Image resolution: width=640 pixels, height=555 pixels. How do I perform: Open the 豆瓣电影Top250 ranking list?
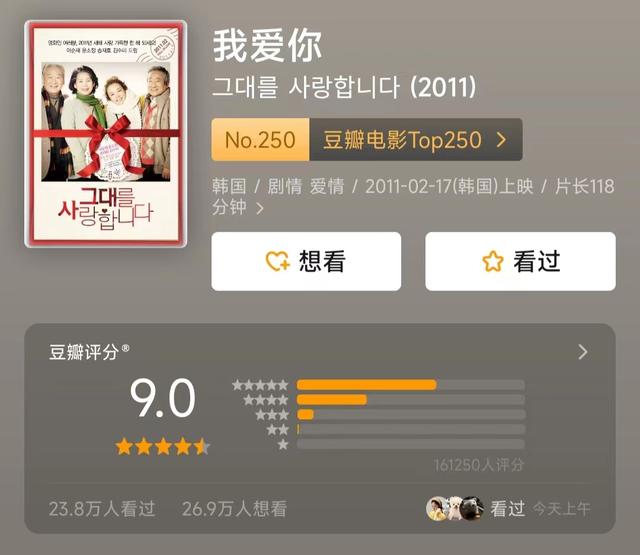[415, 140]
